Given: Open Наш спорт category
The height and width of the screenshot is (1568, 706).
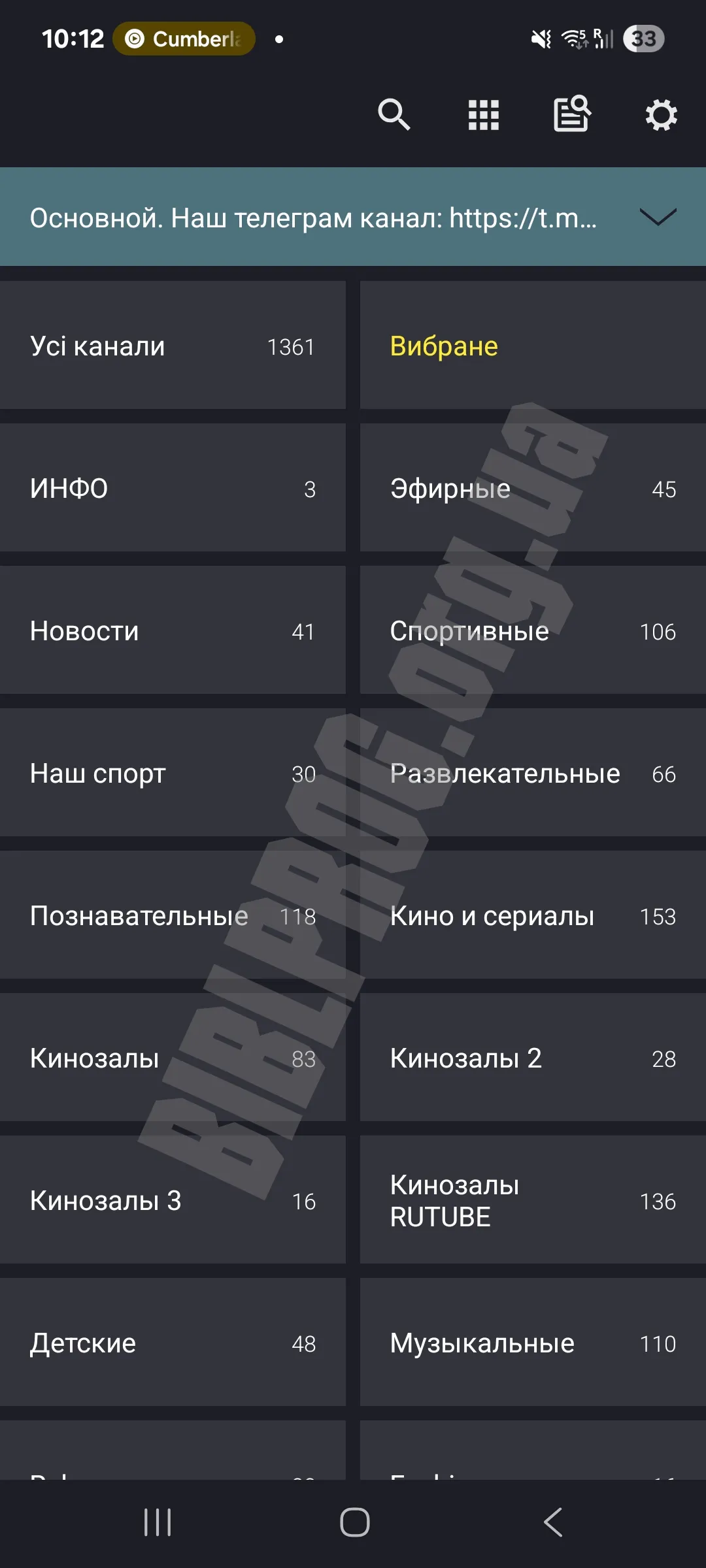Looking at the screenshot, I should 173,773.
